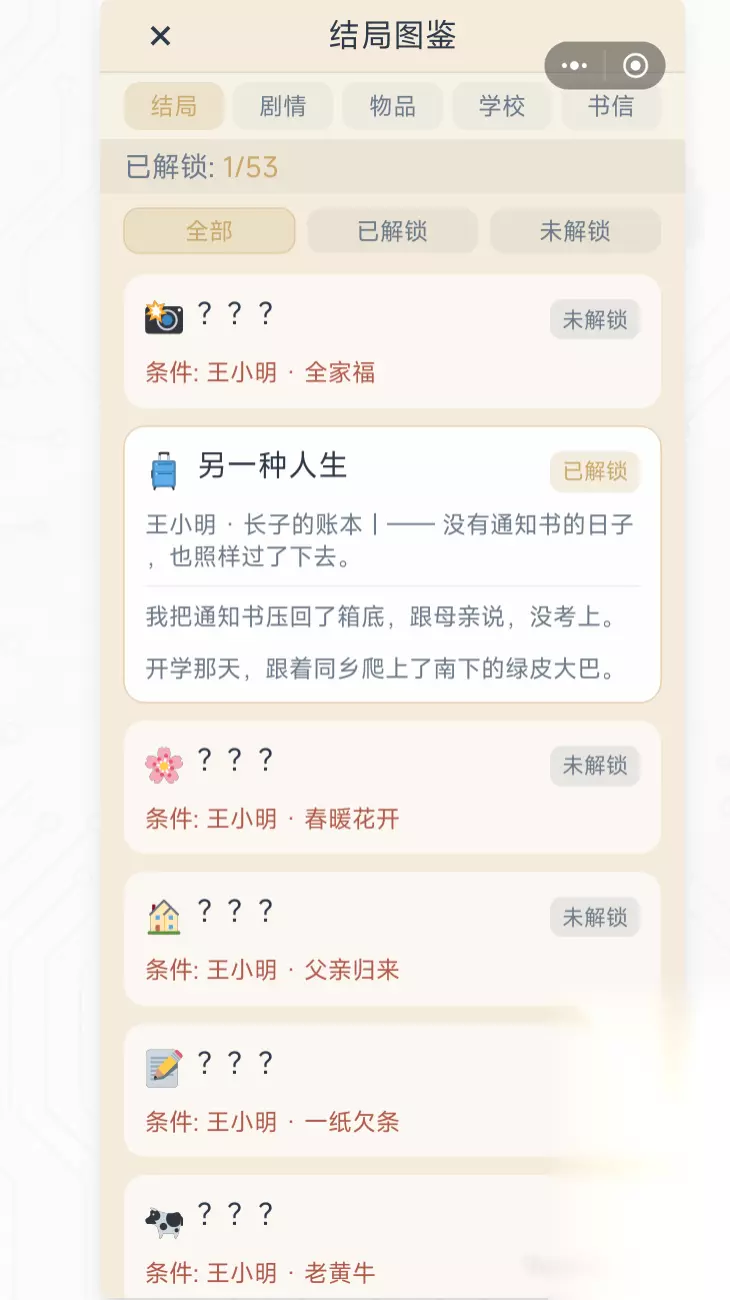
Task: Show 全部 endings filter
Action: pos(209,231)
